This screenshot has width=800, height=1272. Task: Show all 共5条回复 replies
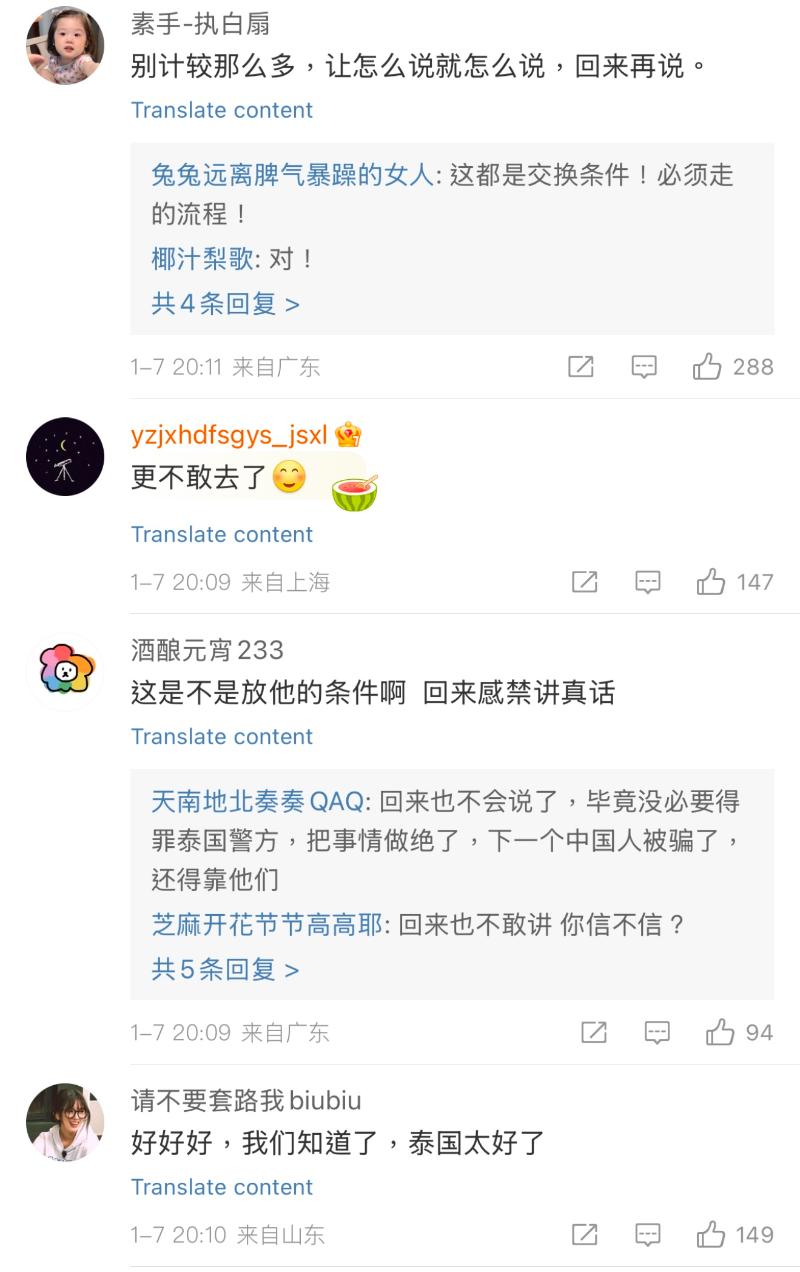225,969
